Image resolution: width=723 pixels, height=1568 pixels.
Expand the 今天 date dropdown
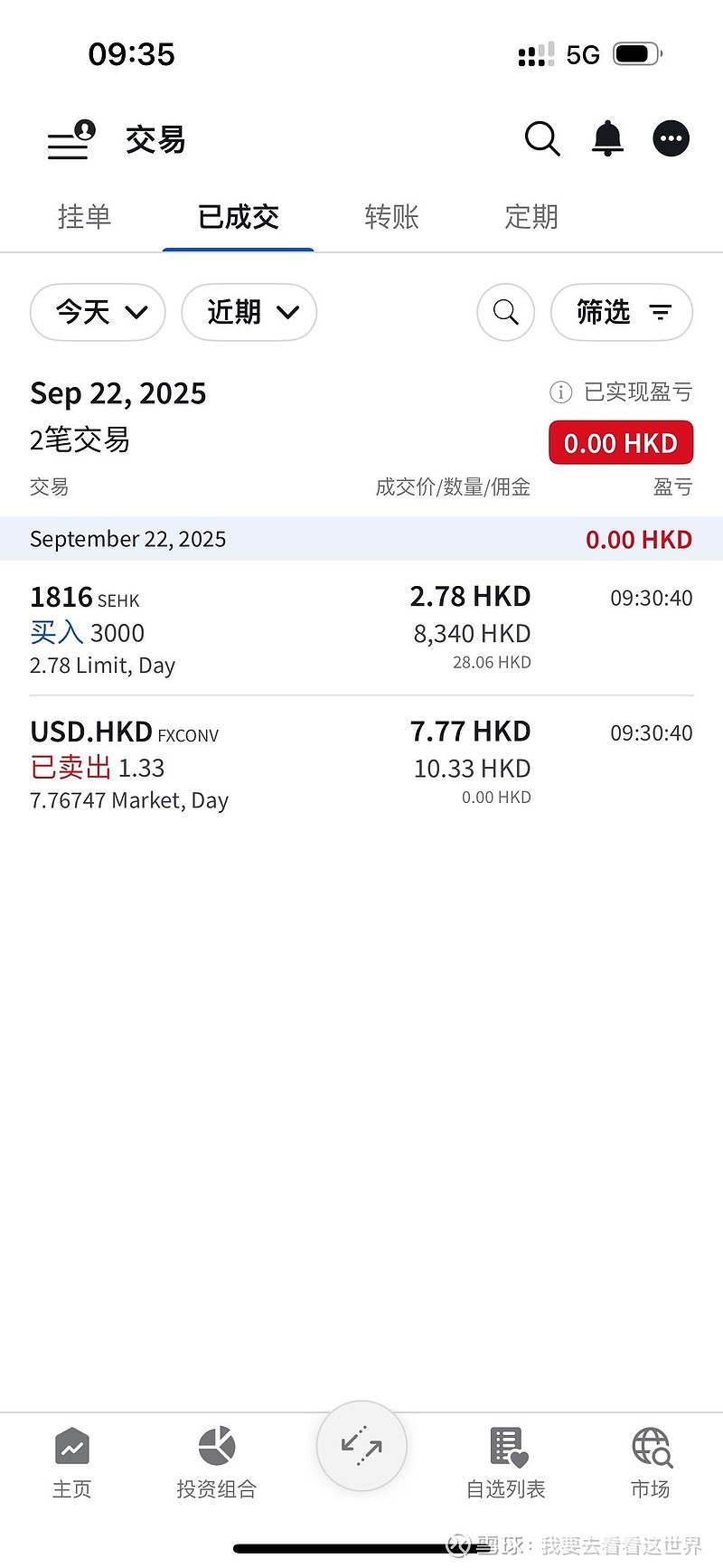98,313
